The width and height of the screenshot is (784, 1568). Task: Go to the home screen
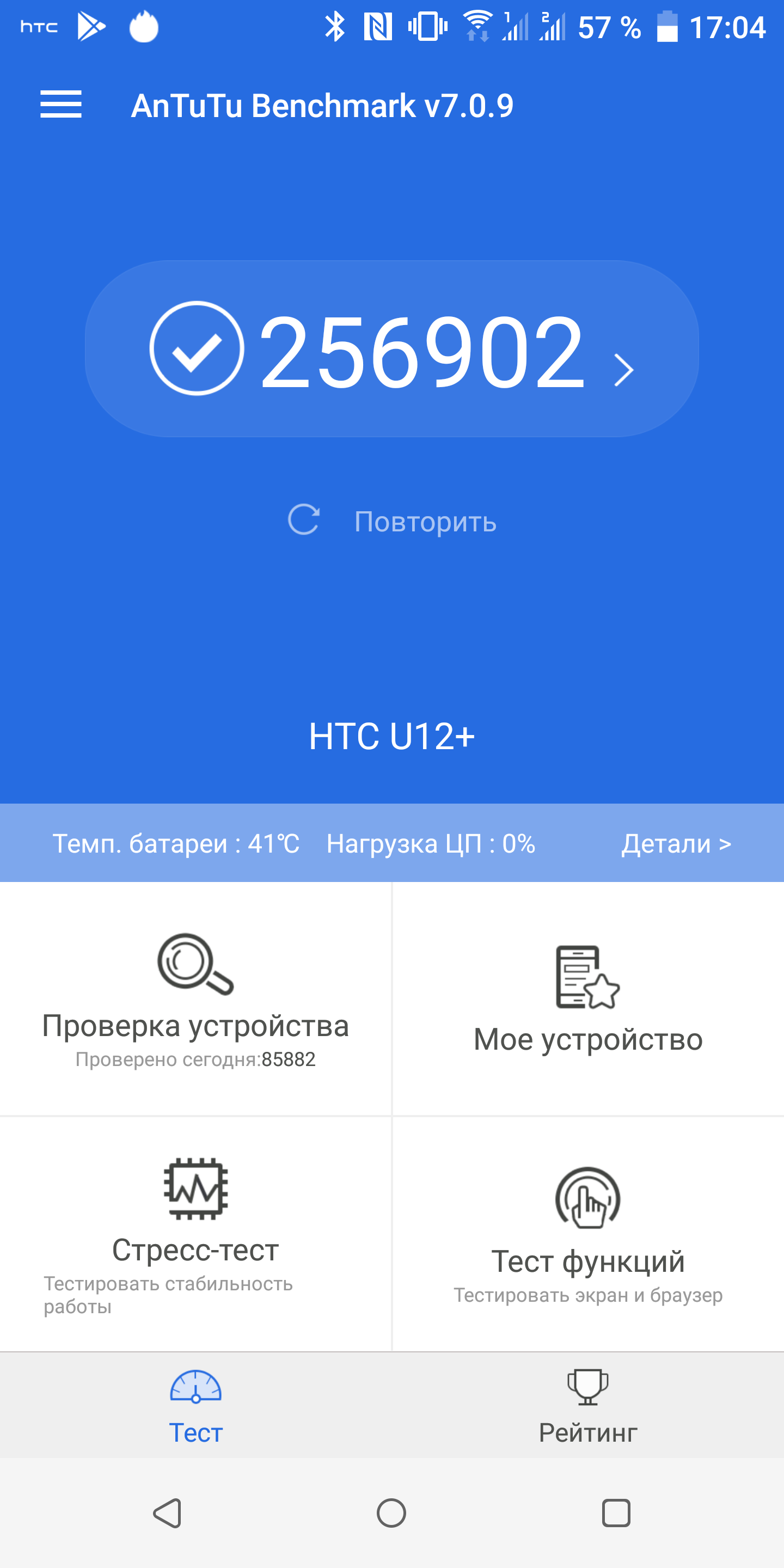(391, 1512)
